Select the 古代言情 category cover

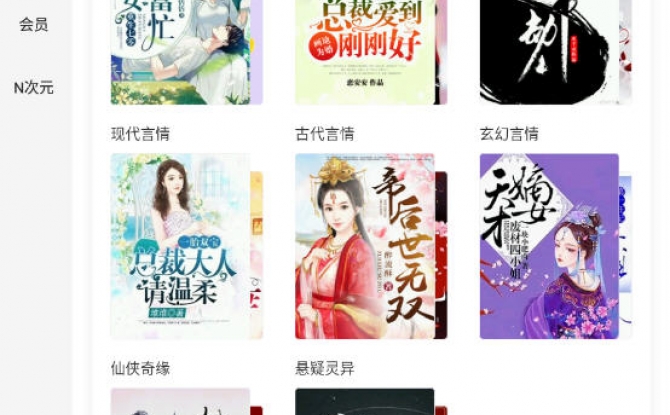(x=365, y=245)
